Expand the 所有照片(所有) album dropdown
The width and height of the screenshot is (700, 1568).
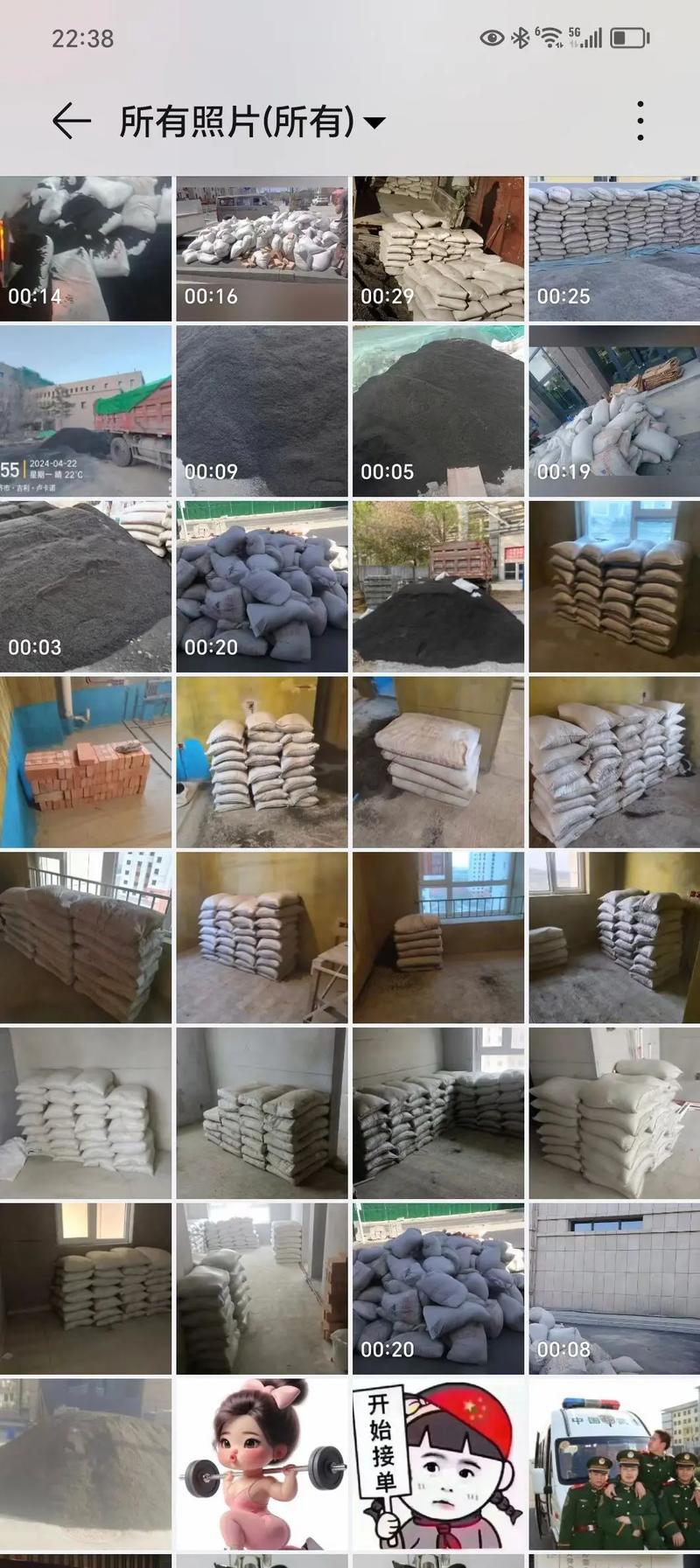point(374,122)
